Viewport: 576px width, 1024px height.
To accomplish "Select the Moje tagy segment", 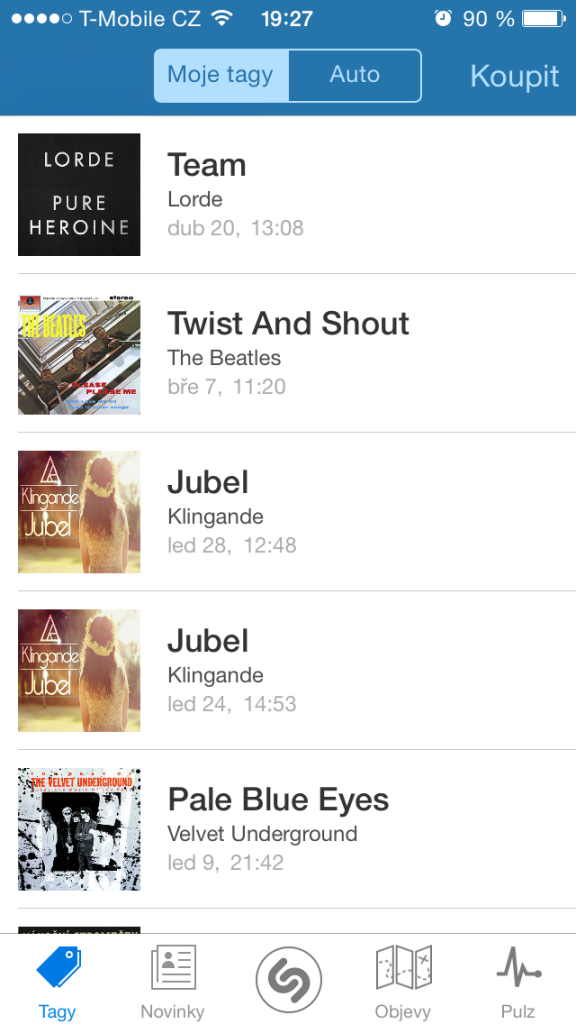I will coord(221,75).
